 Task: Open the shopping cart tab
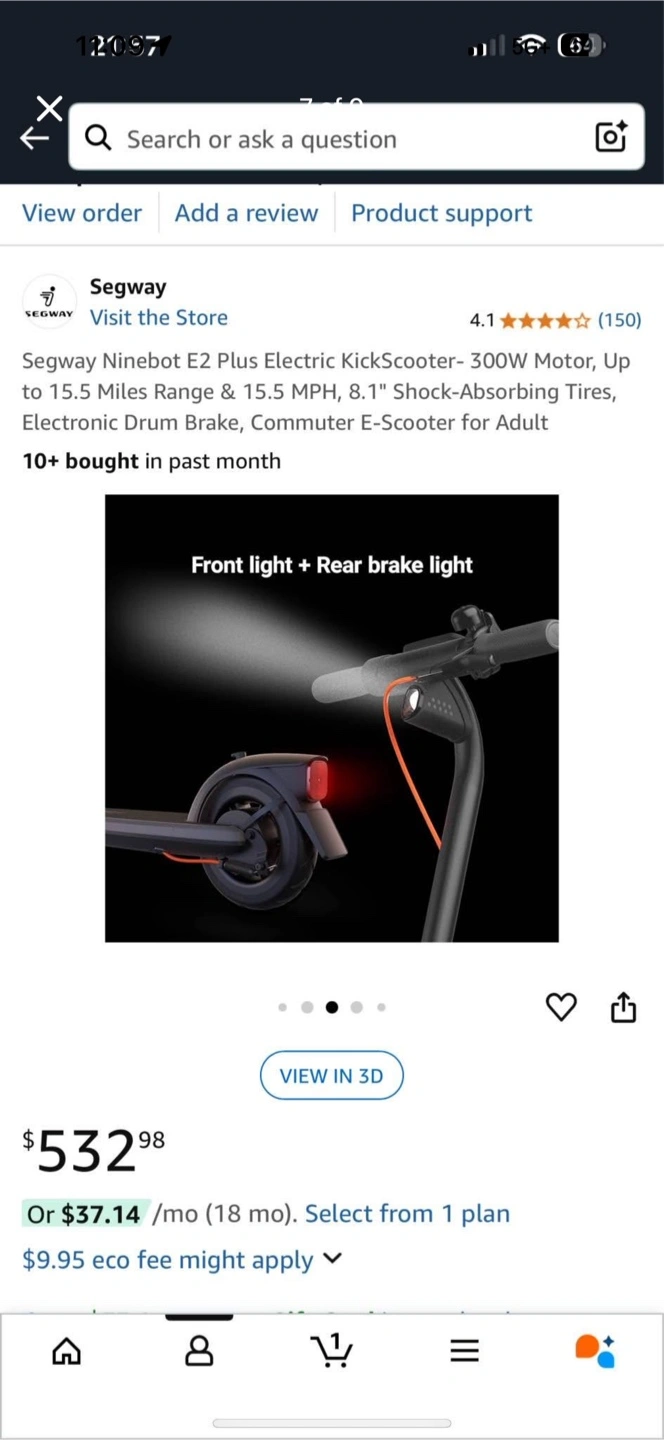tap(331, 1350)
